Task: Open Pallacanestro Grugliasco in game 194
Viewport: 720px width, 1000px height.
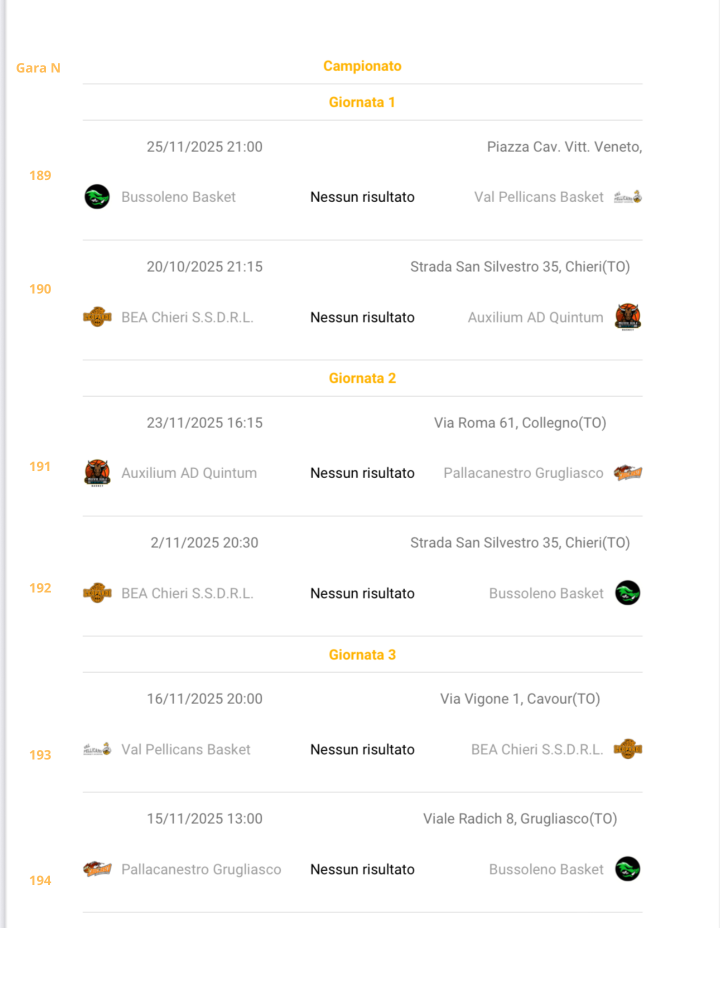Action: (x=201, y=869)
